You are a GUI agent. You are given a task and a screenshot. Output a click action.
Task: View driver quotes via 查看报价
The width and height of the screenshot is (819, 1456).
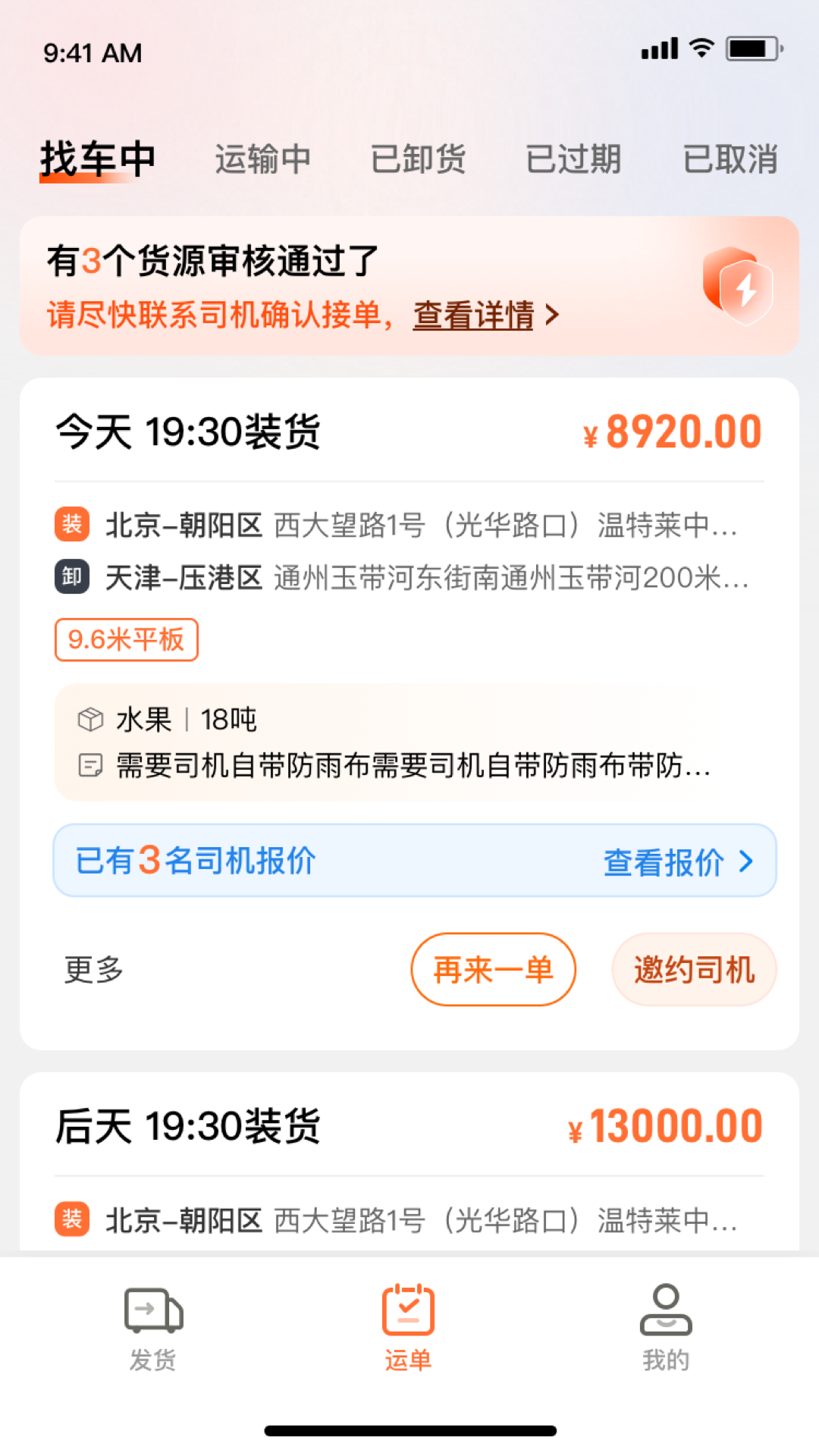click(677, 861)
